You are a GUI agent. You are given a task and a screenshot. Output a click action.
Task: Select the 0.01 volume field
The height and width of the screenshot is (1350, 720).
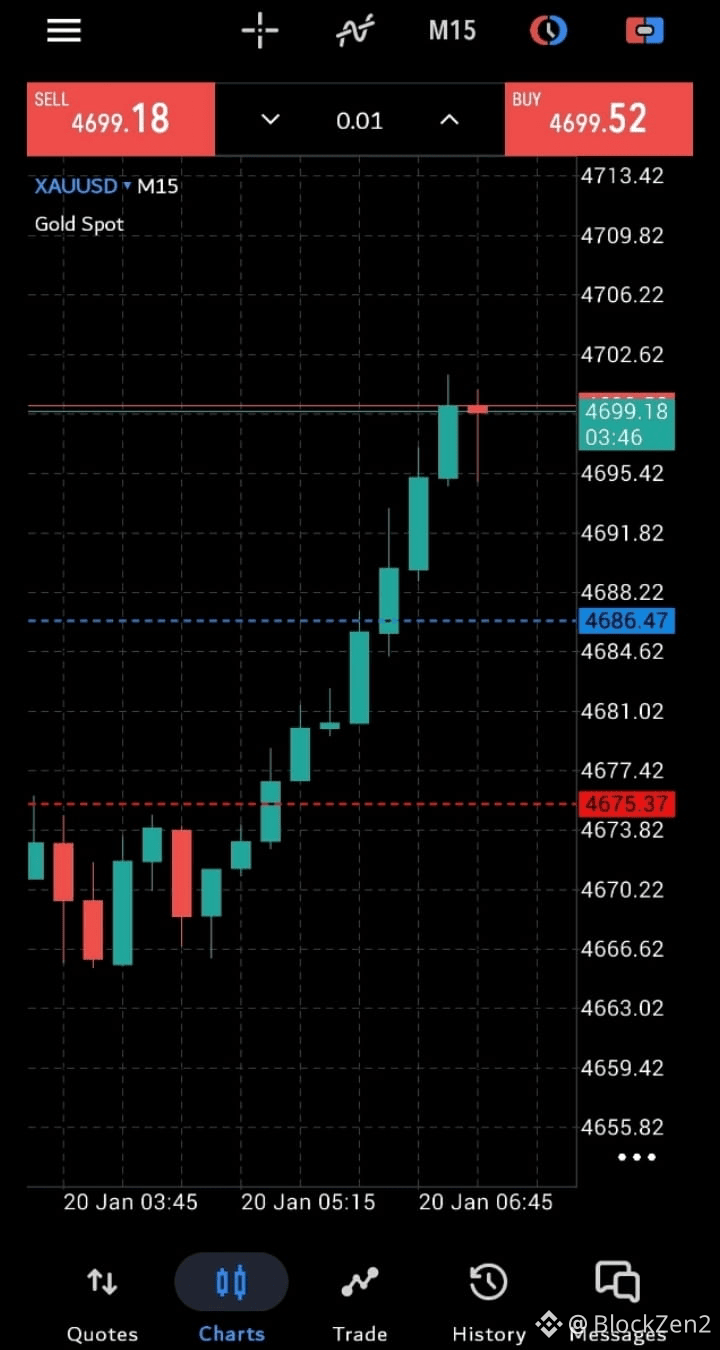click(x=359, y=119)
